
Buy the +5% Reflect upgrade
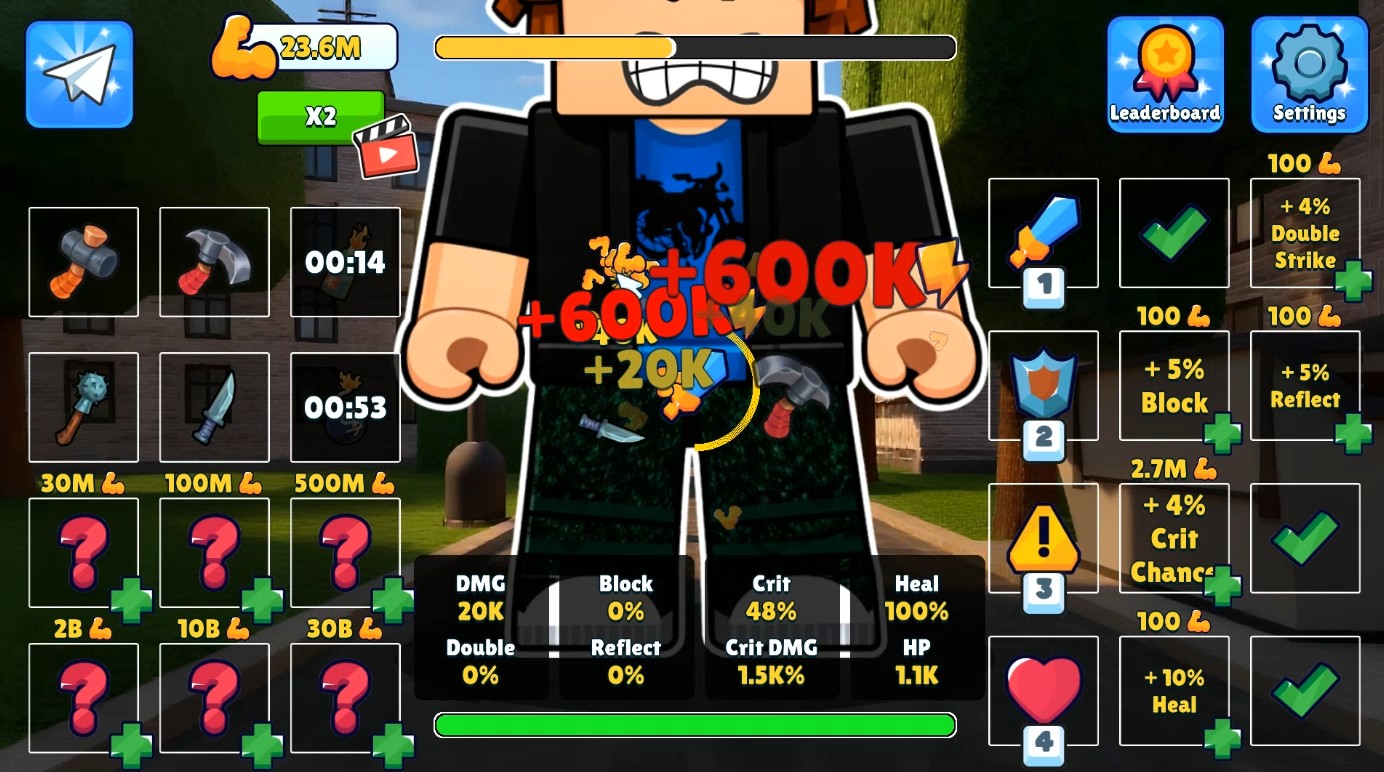coord(1305,386)
